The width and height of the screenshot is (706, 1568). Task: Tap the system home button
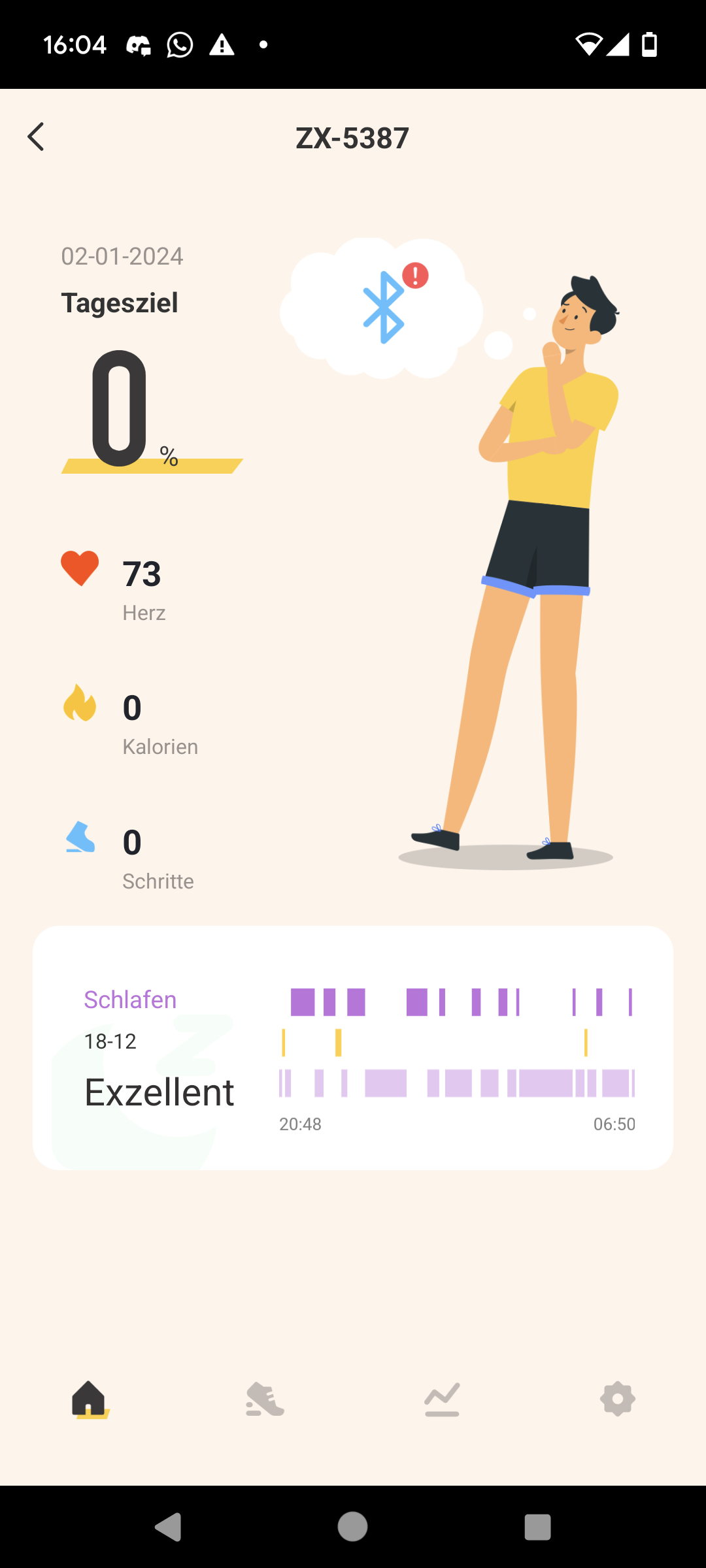pos(352,1527)
